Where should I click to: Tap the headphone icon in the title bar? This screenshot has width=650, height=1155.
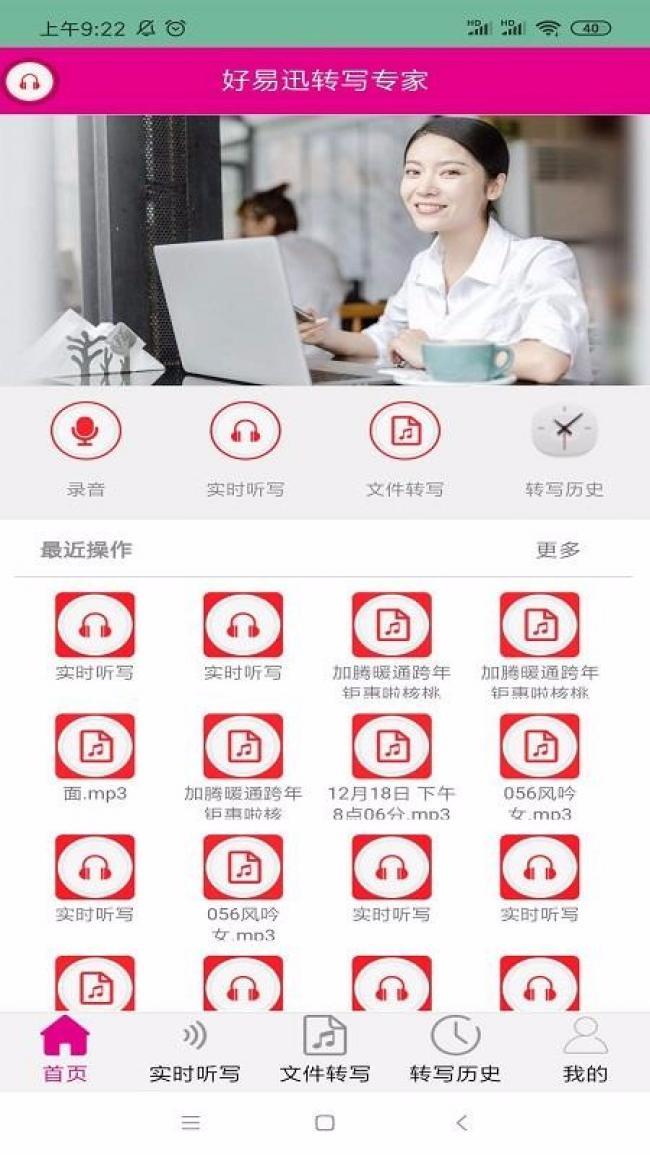pos(29,82)
